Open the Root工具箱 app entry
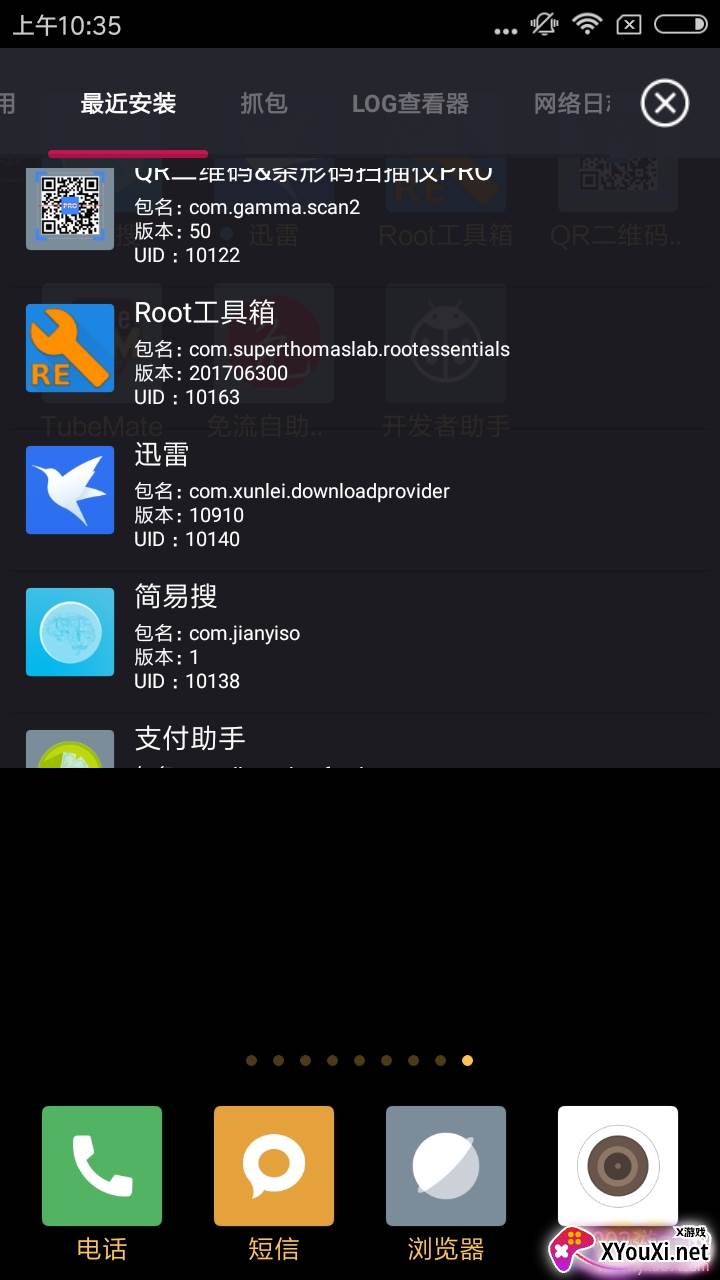This screenshot has width=720, height=1280. coord(360,356)
